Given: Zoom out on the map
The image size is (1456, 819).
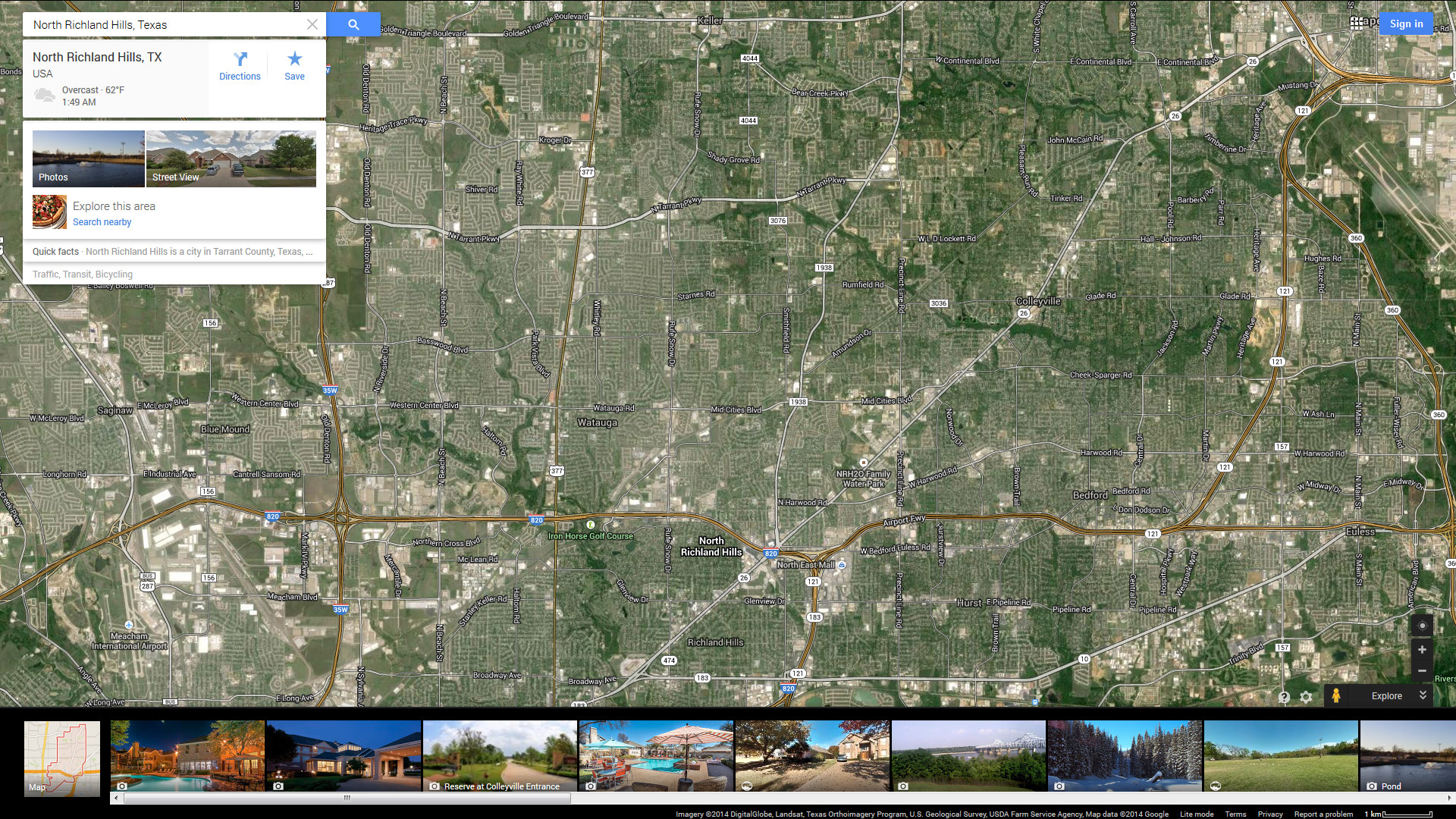Looking at the screenshot, I should pos(1422,671).
